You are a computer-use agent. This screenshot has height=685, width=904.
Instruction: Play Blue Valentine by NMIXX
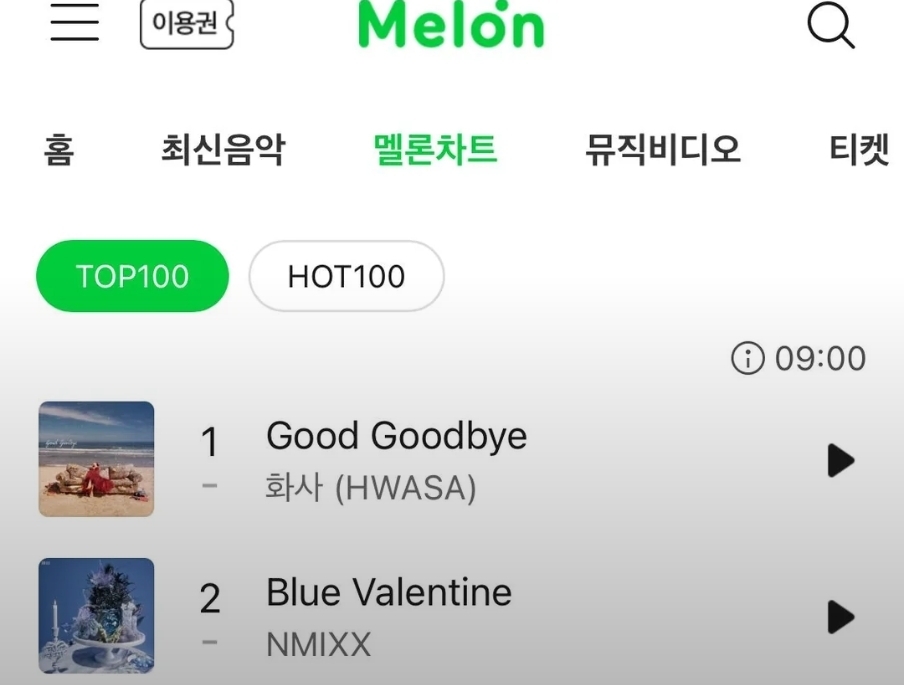pos(841,617)
